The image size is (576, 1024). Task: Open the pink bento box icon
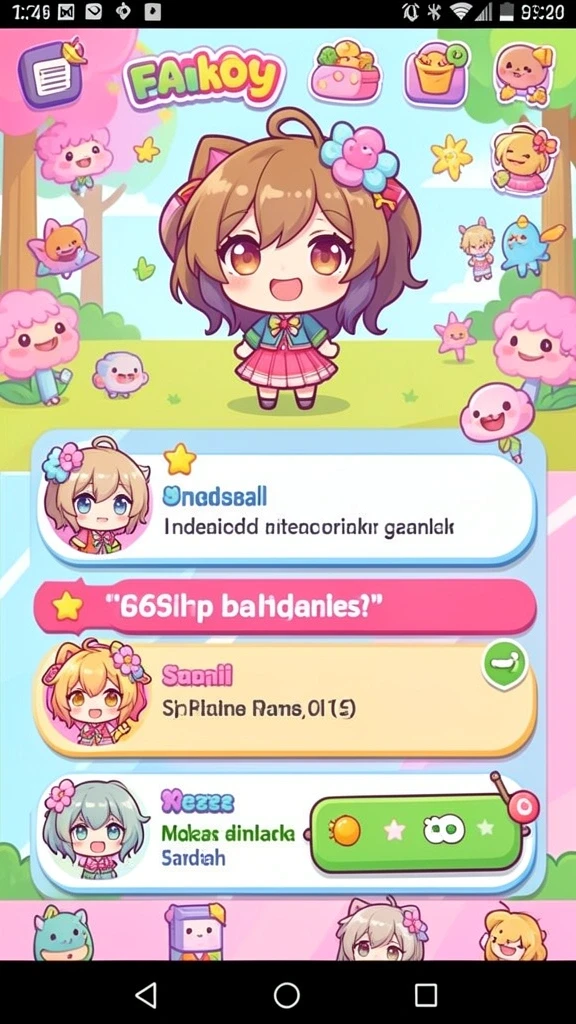(x=345, y=72)
